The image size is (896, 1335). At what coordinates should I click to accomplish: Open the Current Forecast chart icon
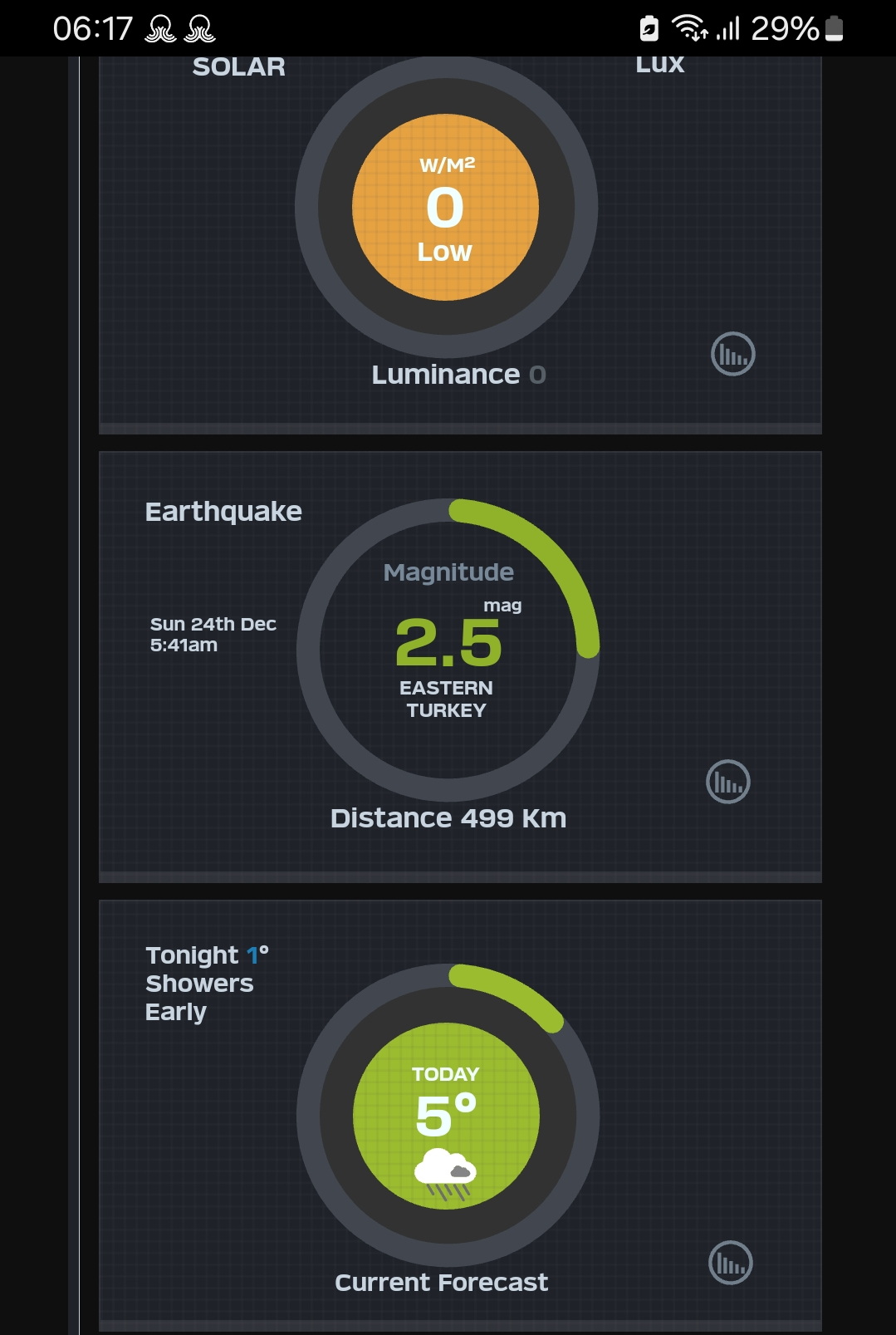point(730,1263)
